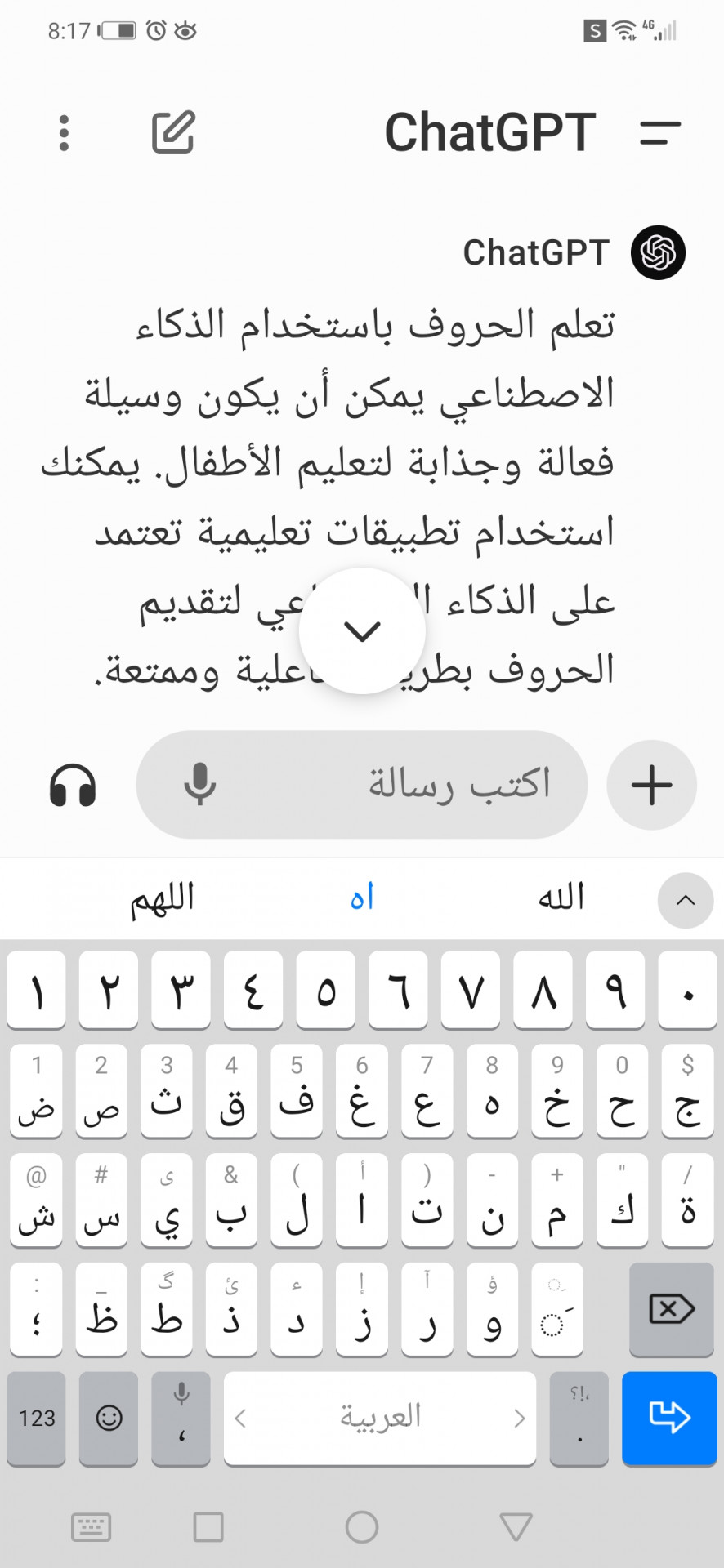Tap the plus attach button
This screenshot has height=1568, width=724.
tap(651, 785)
